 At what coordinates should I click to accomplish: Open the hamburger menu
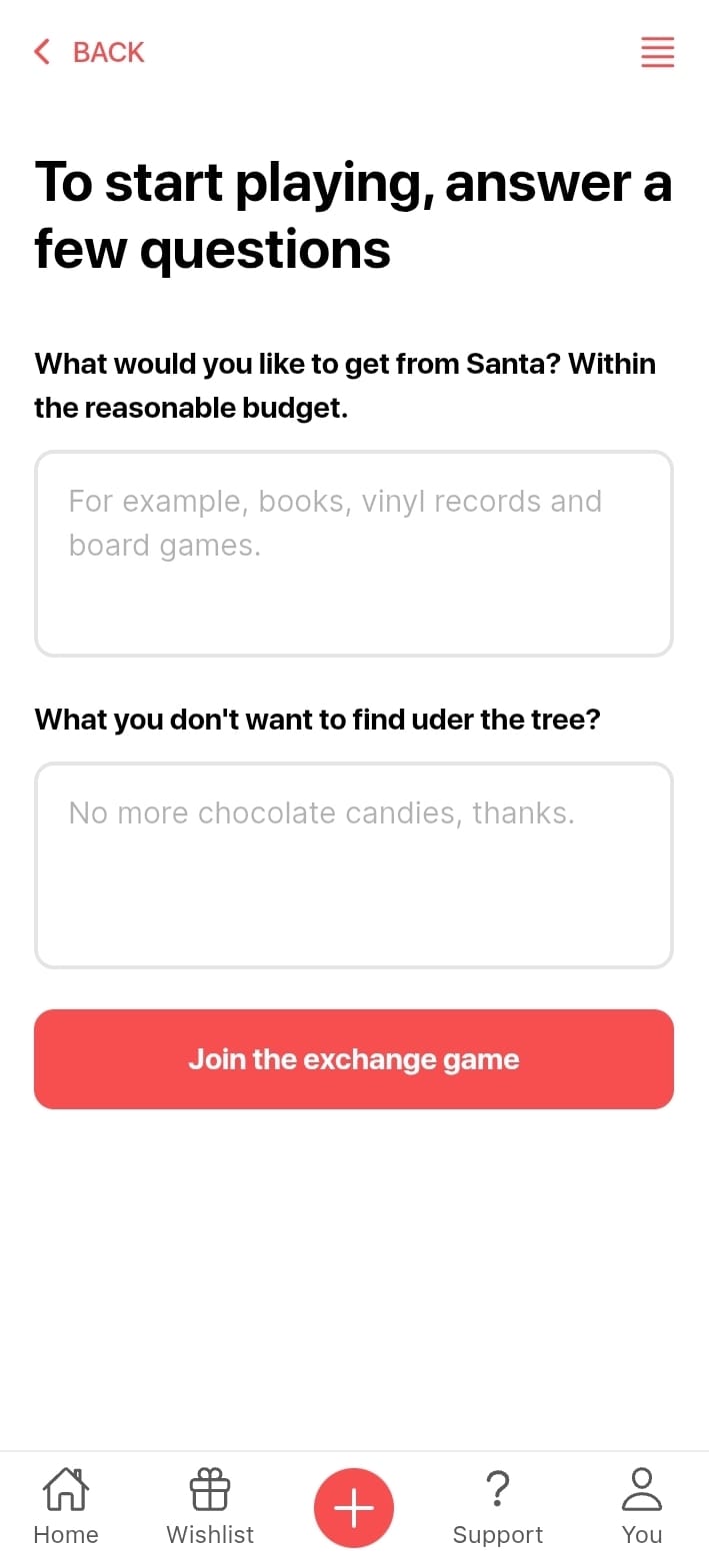point(657,52)
